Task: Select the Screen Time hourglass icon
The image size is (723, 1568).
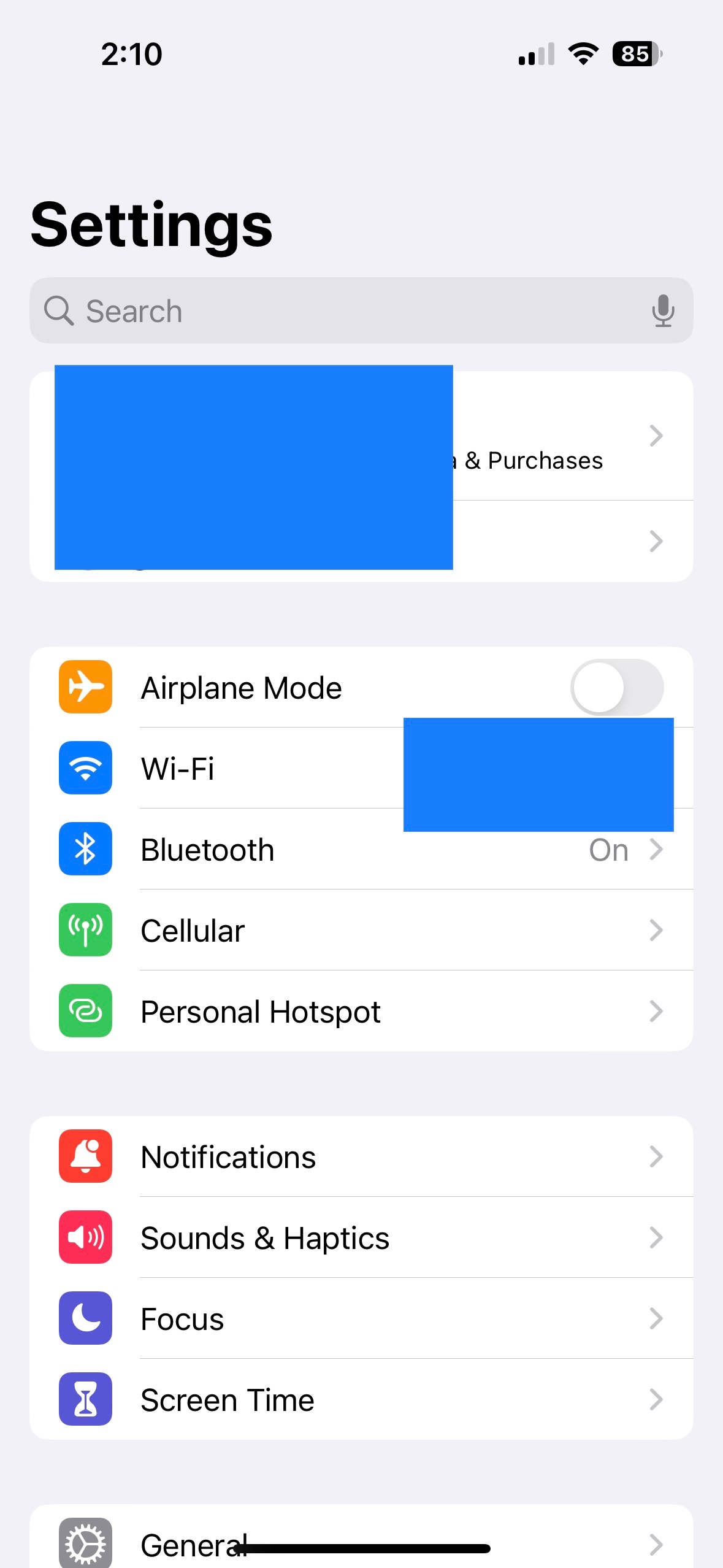Action: pyautogui.click(x=85, y=1399)
